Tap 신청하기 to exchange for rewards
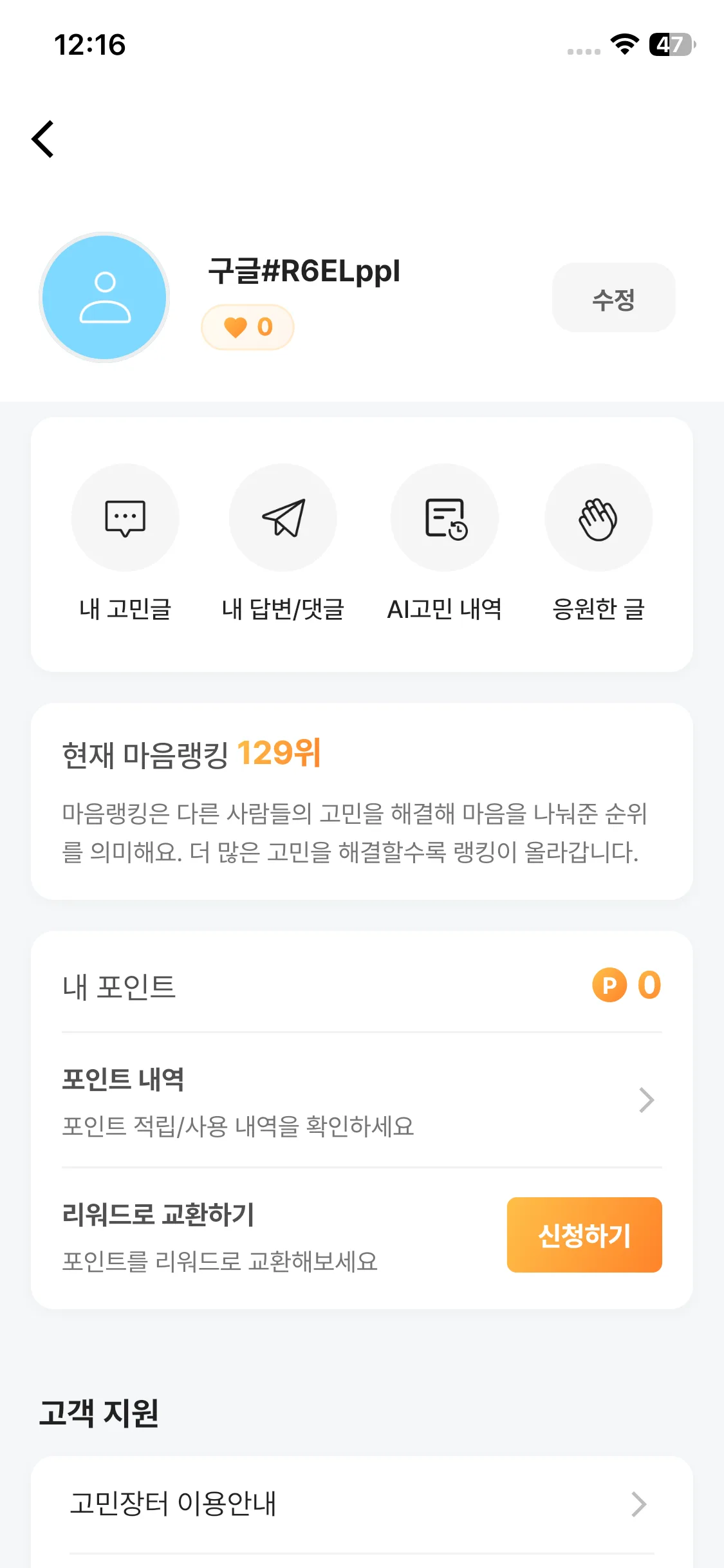Image resolution: width=724 pixels, height=1568 pixels. click(584, 1235)
